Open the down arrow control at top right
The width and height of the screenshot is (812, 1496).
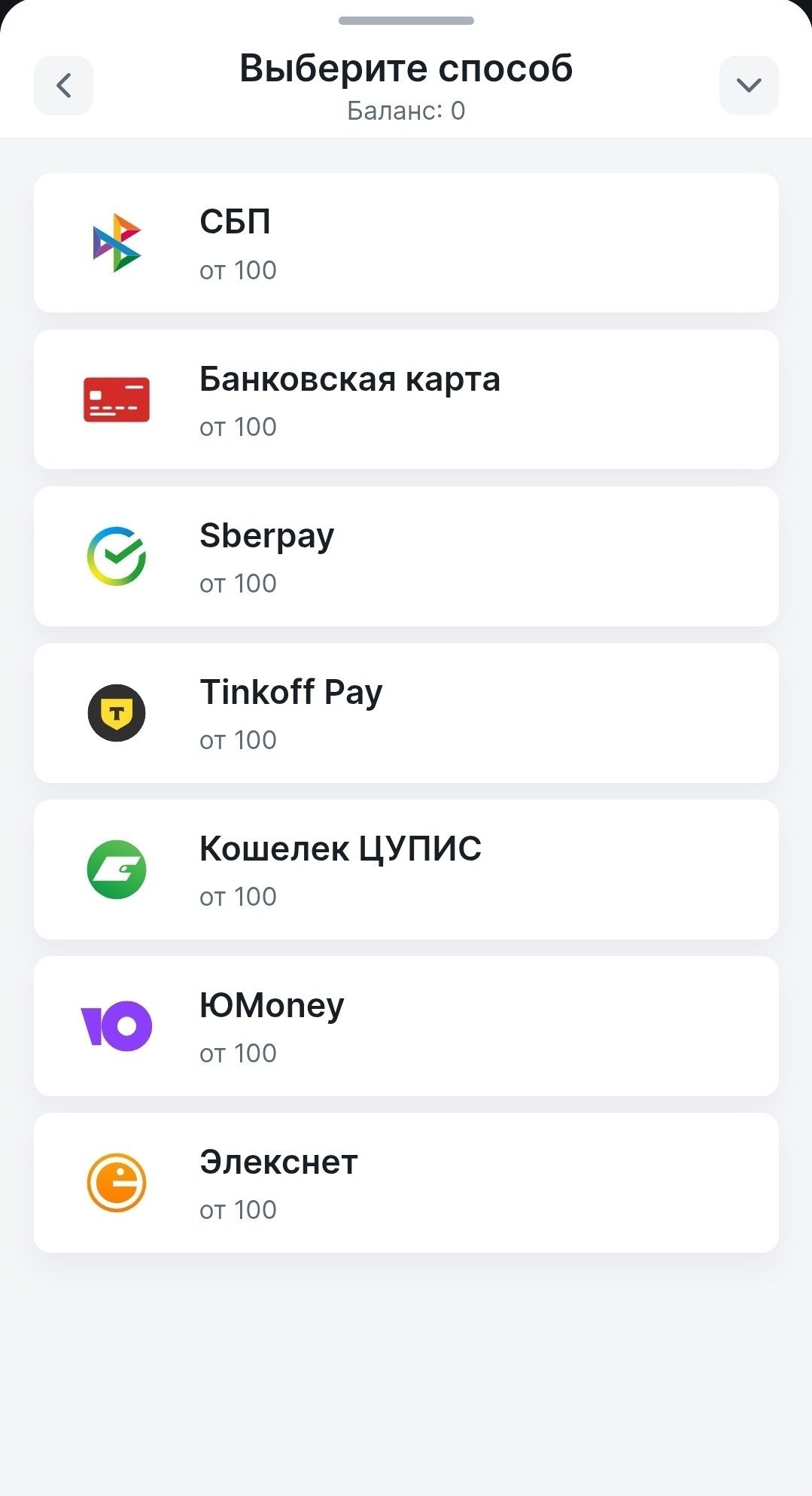tap(749, 85)
